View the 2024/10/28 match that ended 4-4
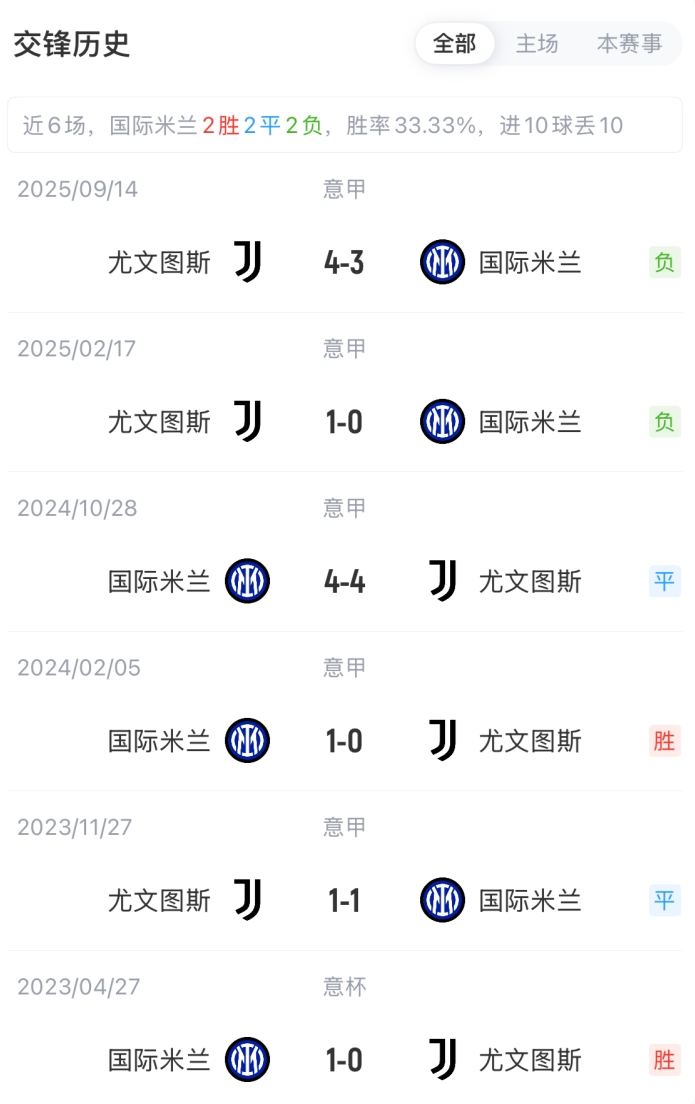This screenshot has width=695, height=1104. click(345, 582)
